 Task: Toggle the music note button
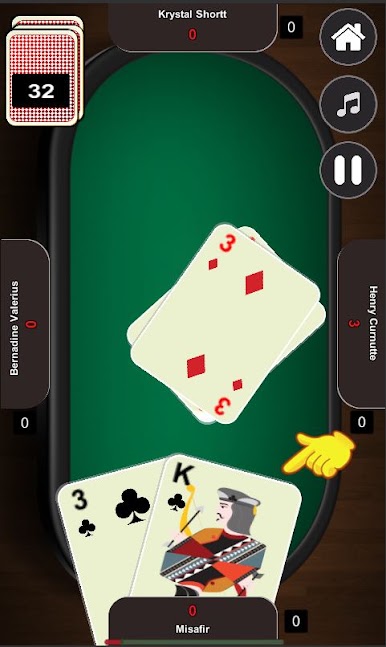pos(348,104)
